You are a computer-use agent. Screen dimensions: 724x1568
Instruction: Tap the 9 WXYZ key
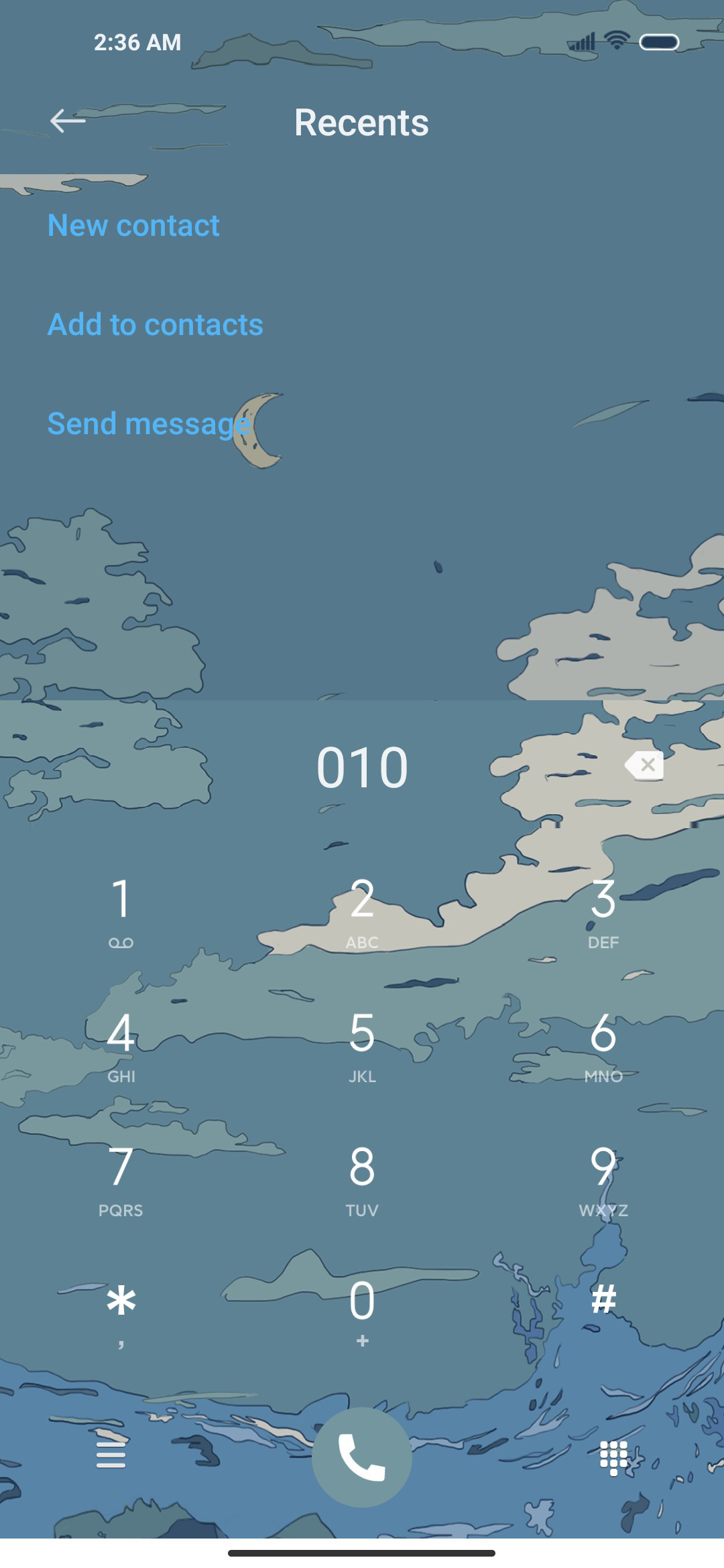603,1181
